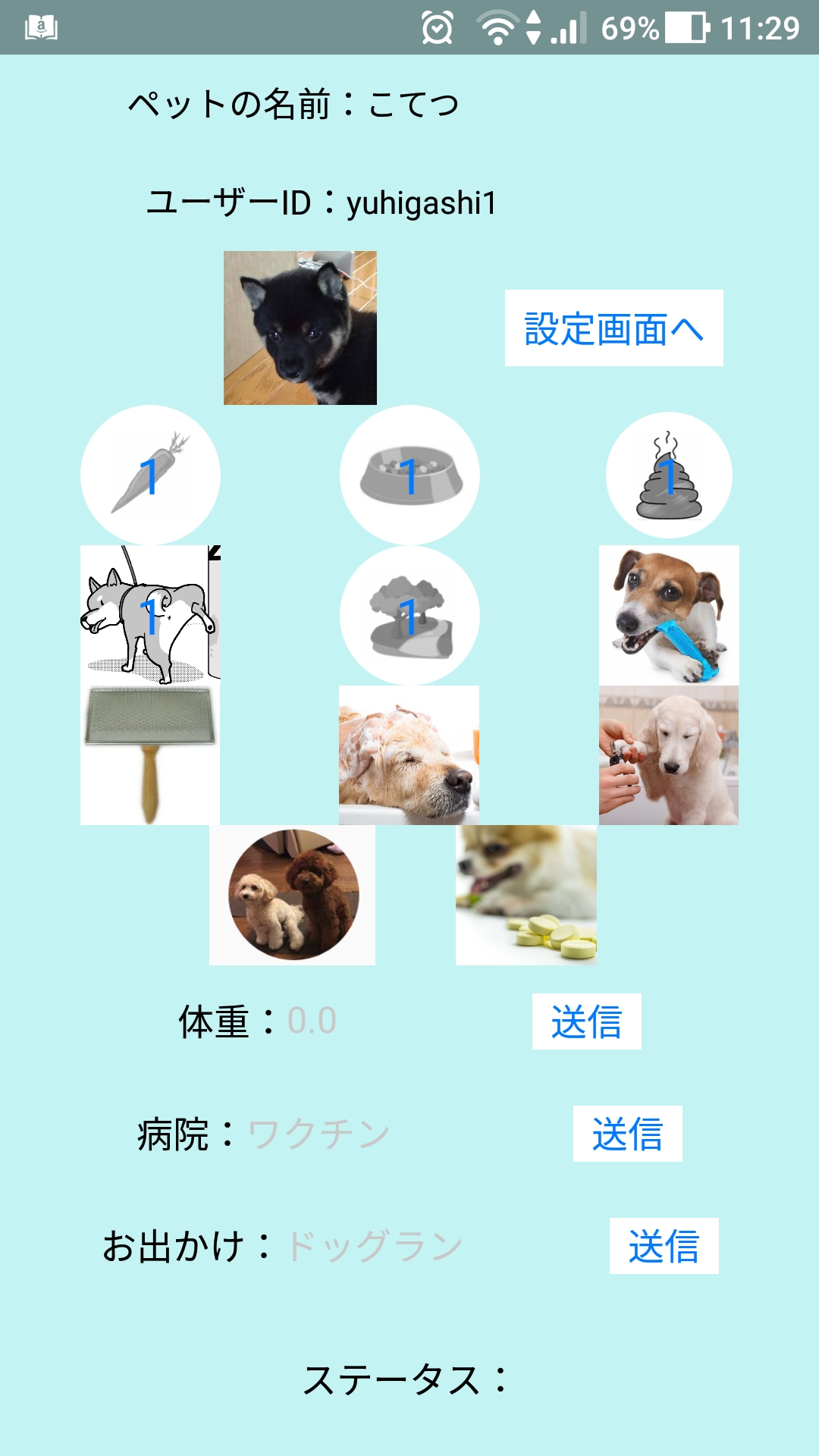The image size is (819, 1456).
Task: Log nail clipping with the nail trimming image
Action: (669, 755)
